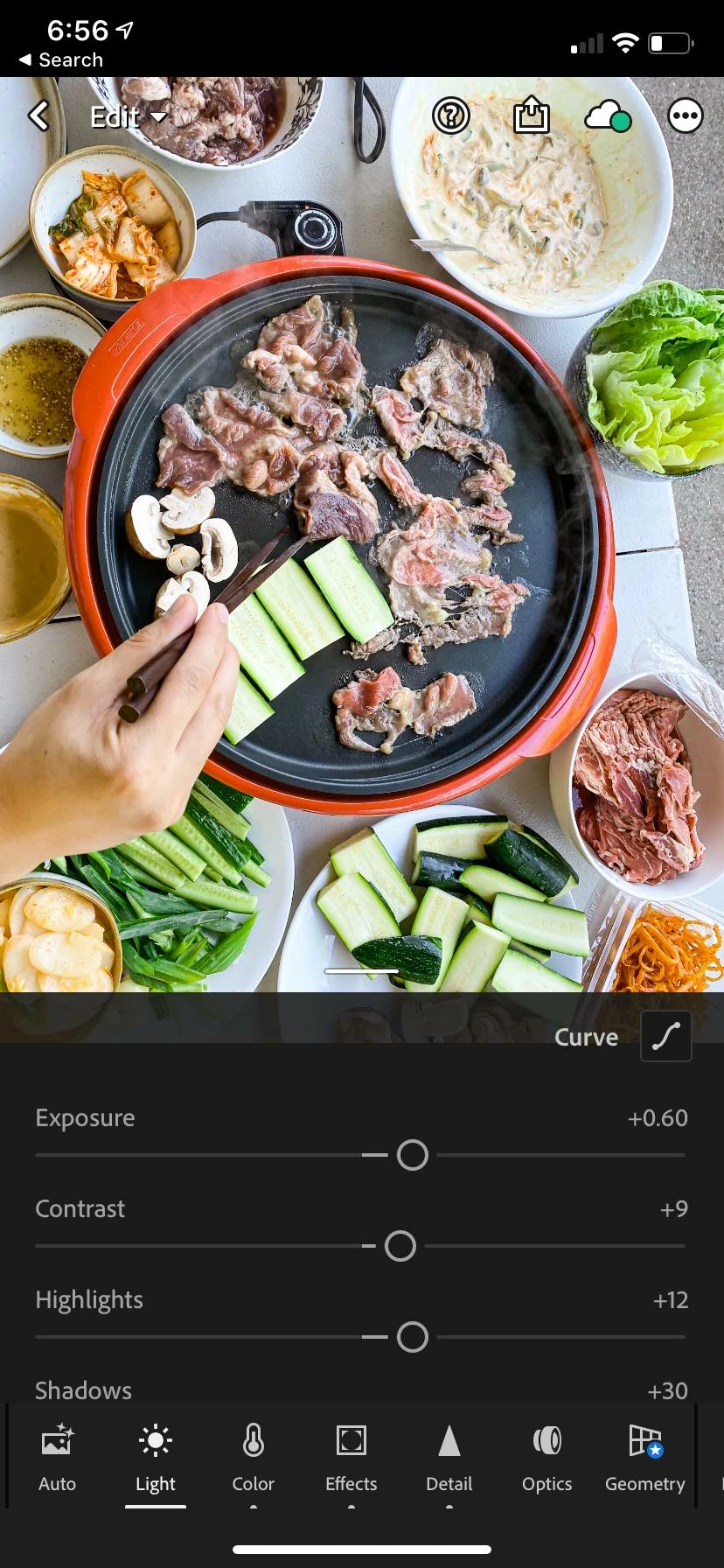
Task: Open the help question mark icon
Action: click(450, 115)
